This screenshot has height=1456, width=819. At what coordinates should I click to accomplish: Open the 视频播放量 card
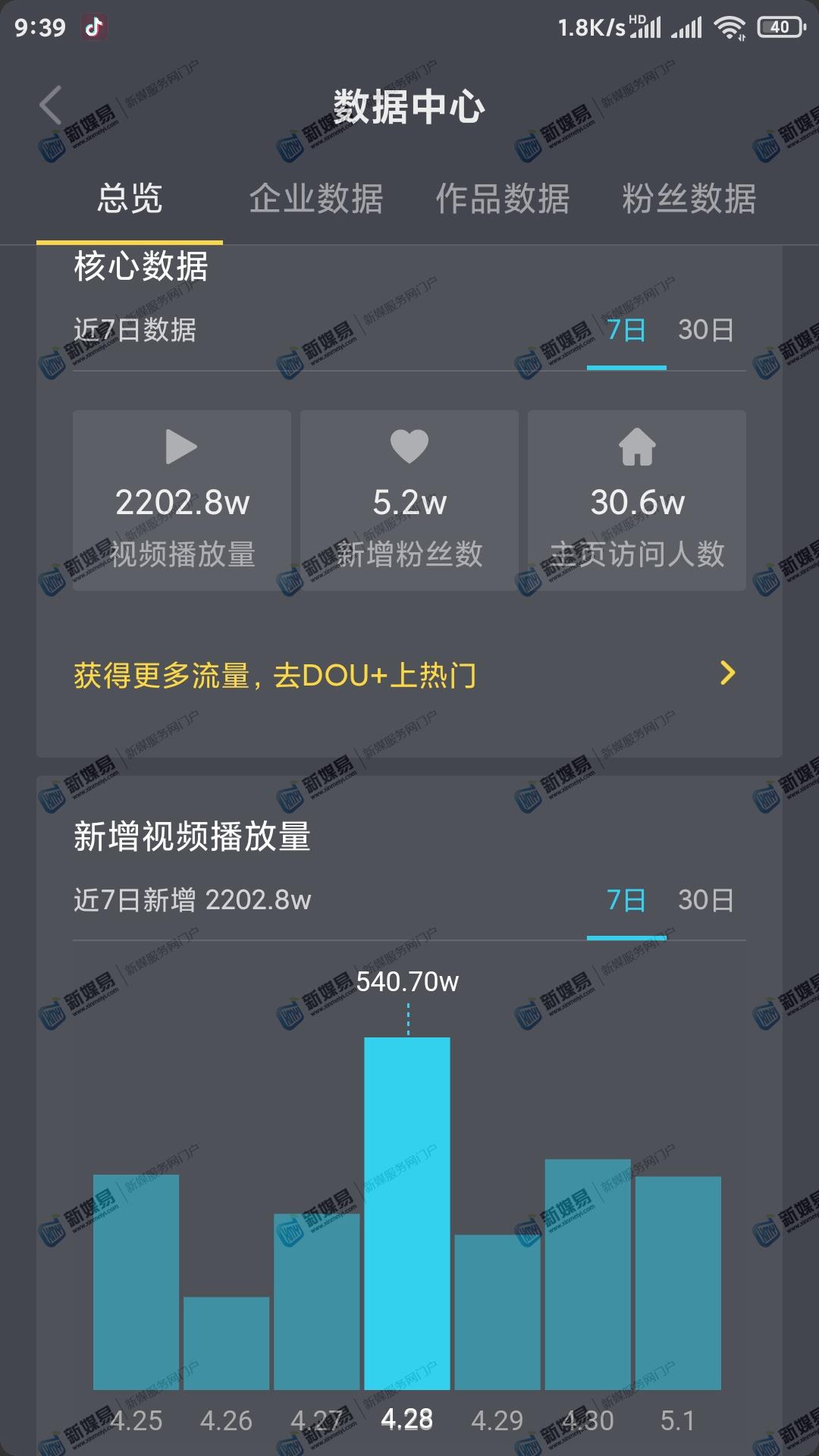pos(182,500)
